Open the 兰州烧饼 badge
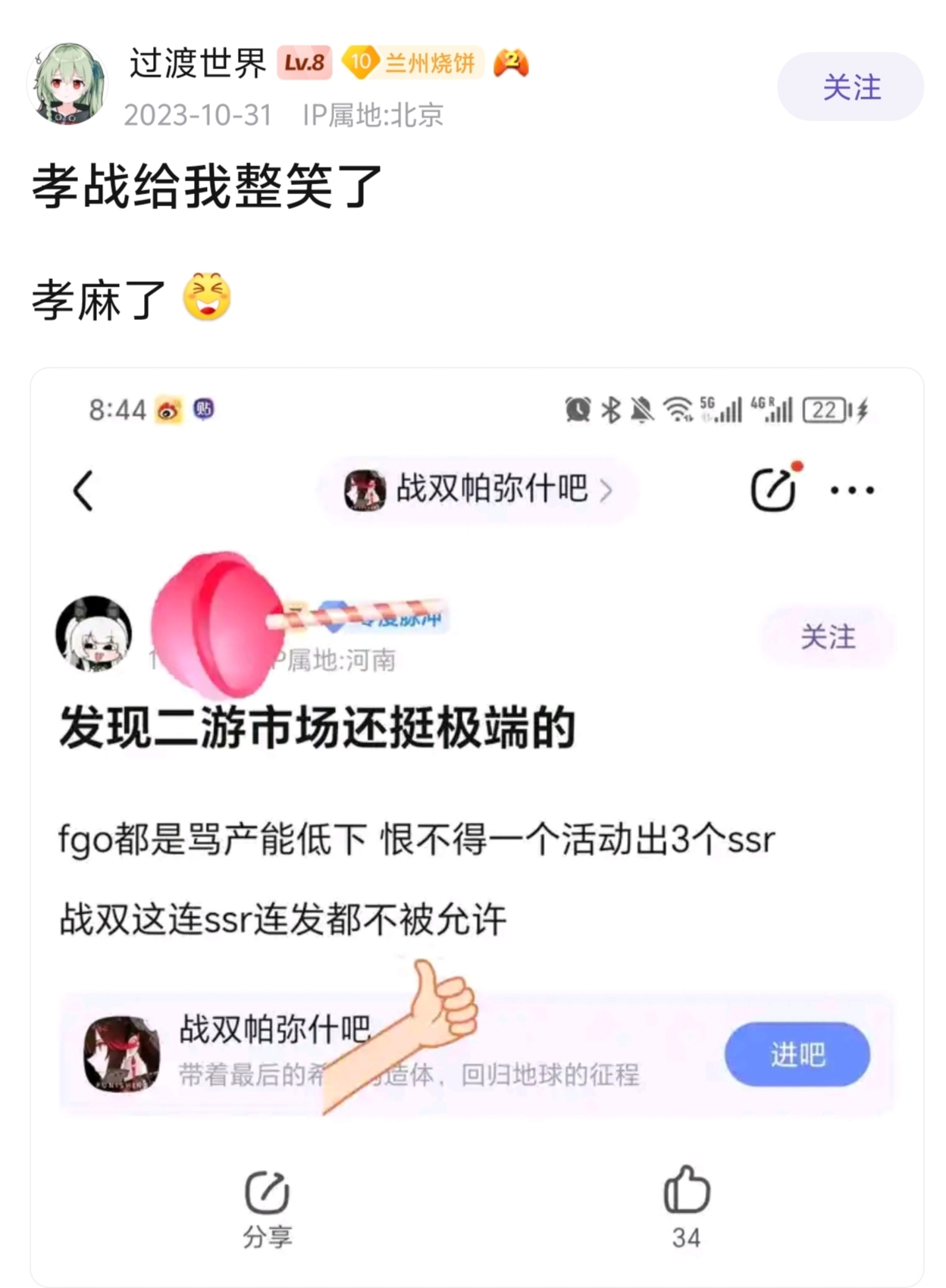This screenshot has height=1288, width=946. [x=413, y=63]
